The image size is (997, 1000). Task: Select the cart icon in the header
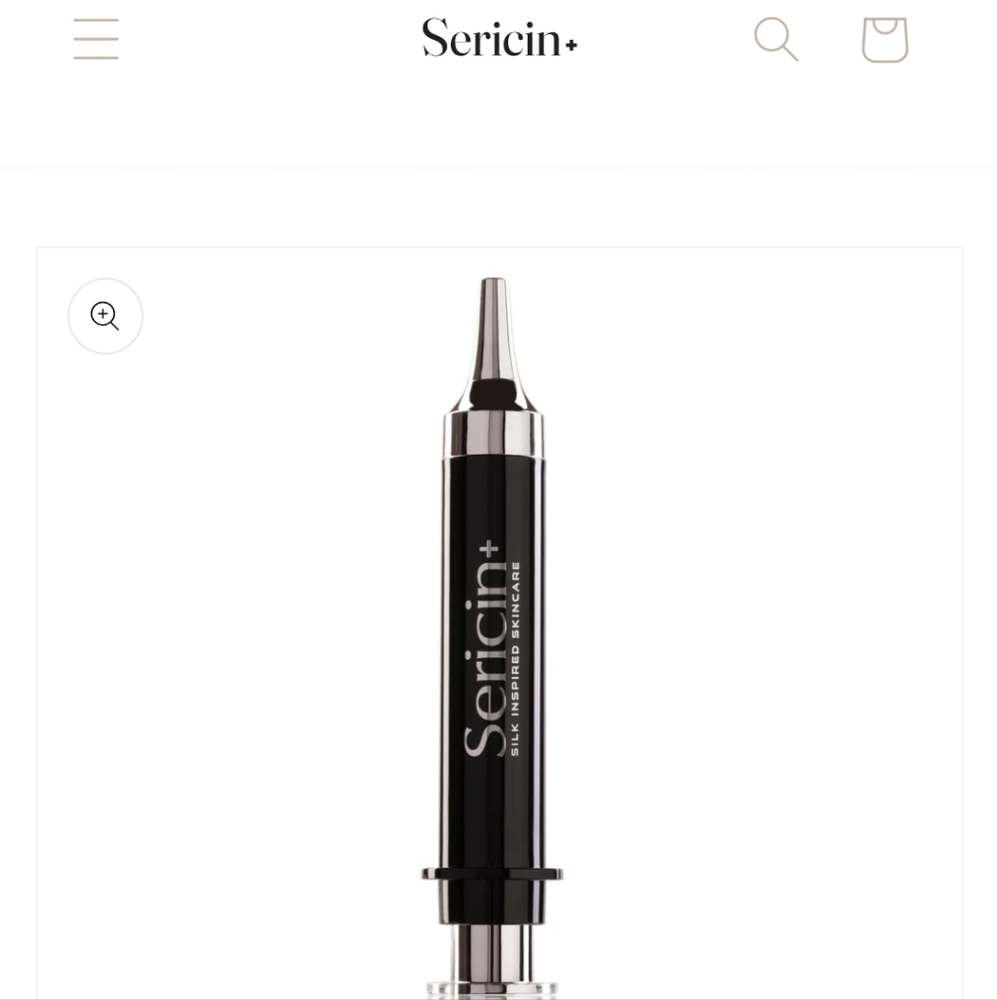pos(884,38)
